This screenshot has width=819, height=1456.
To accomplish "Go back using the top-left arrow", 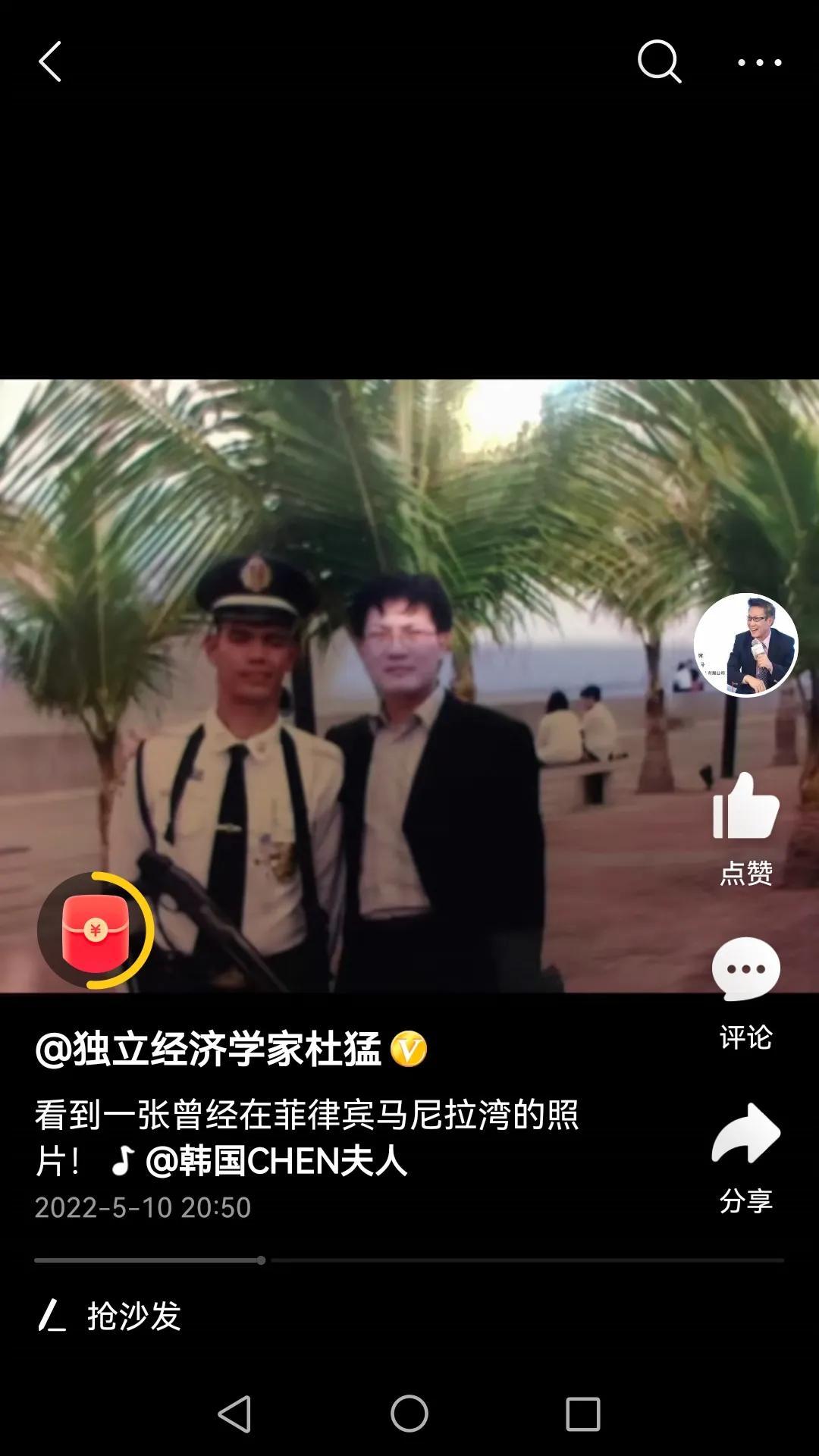I will point(50,61).
